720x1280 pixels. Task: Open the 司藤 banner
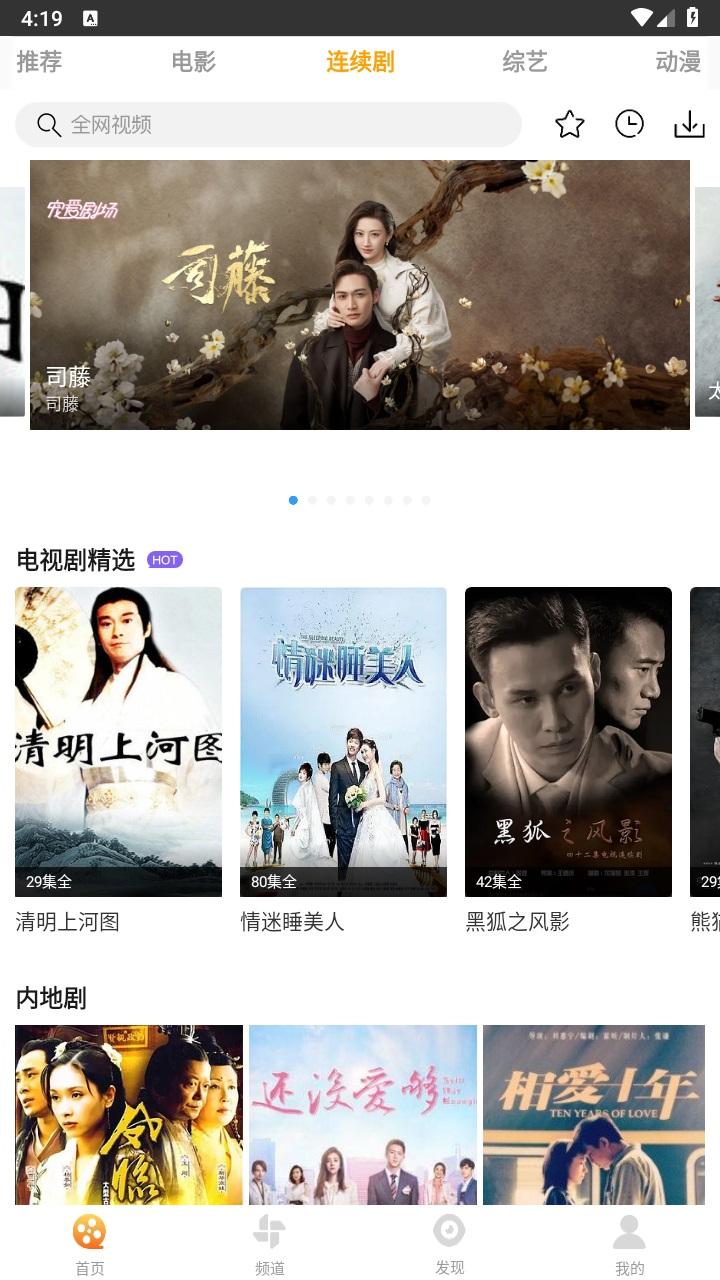click(x=360, y=295)
